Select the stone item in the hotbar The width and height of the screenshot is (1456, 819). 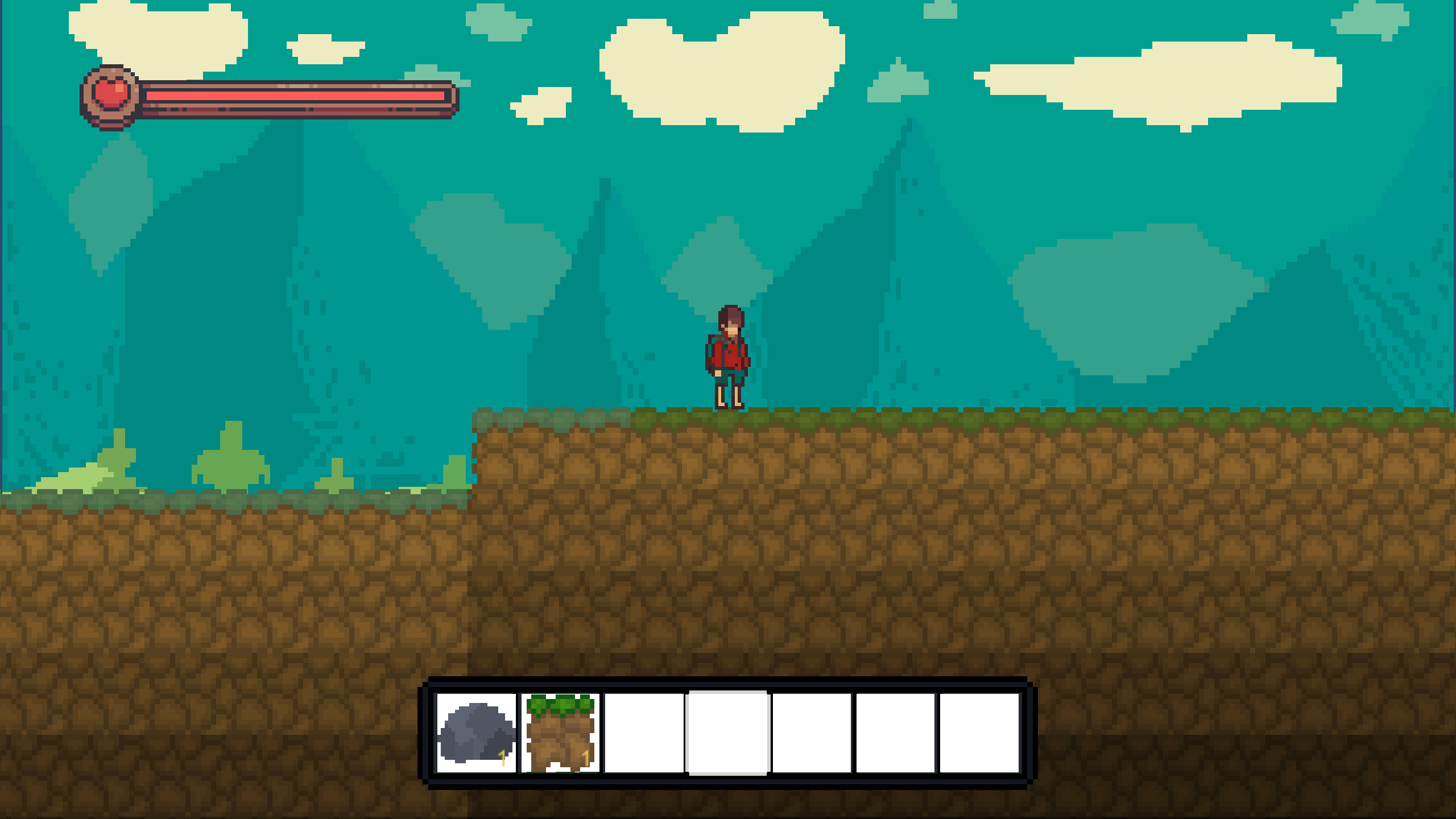pyautogui.click(x=477, y=733)
